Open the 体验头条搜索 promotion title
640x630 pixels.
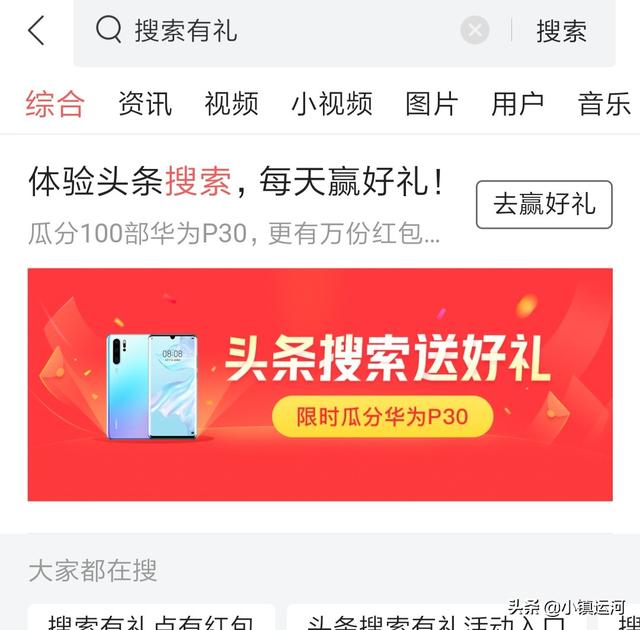point(236,182)
